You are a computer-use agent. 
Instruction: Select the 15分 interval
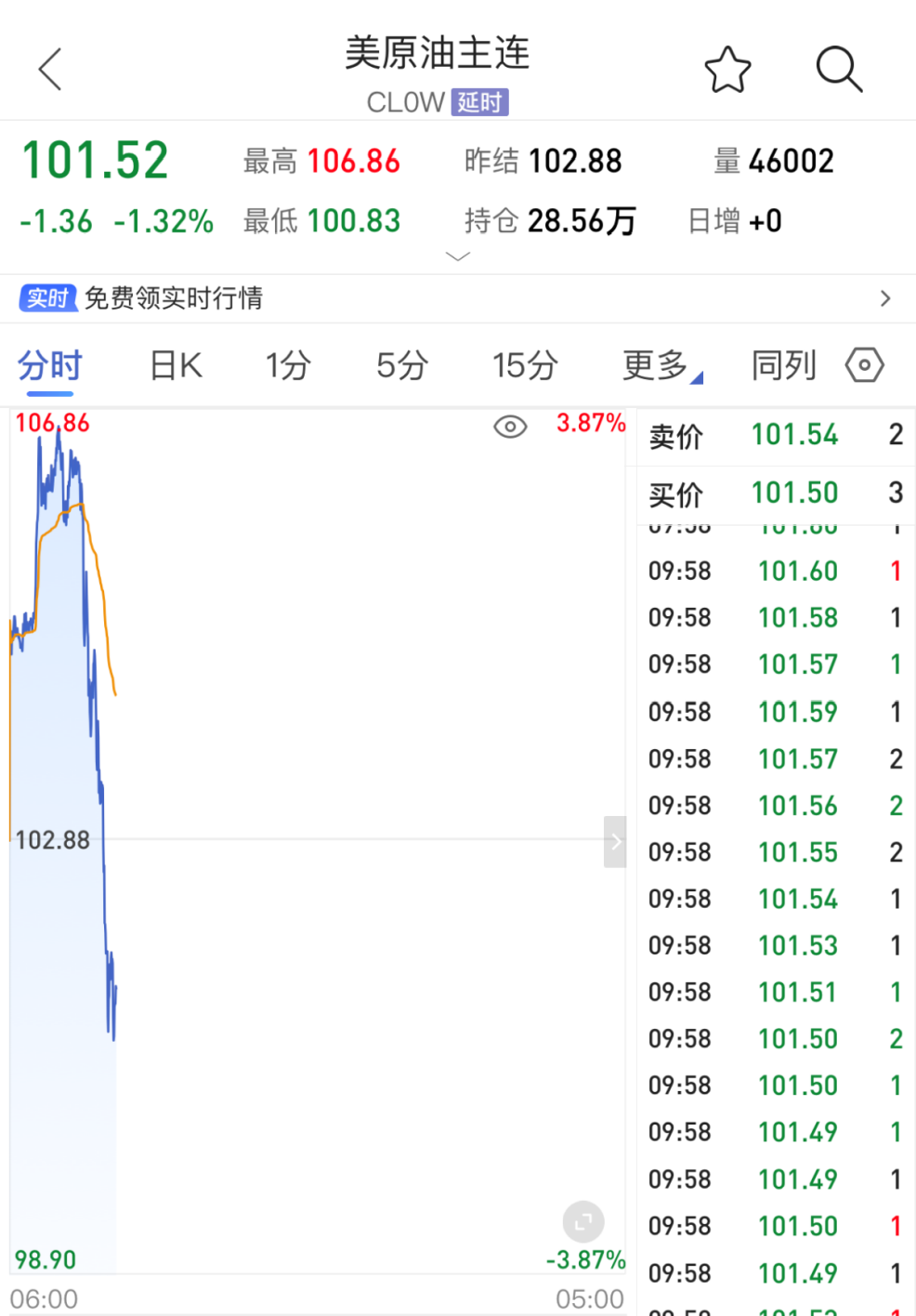[525, 365]
